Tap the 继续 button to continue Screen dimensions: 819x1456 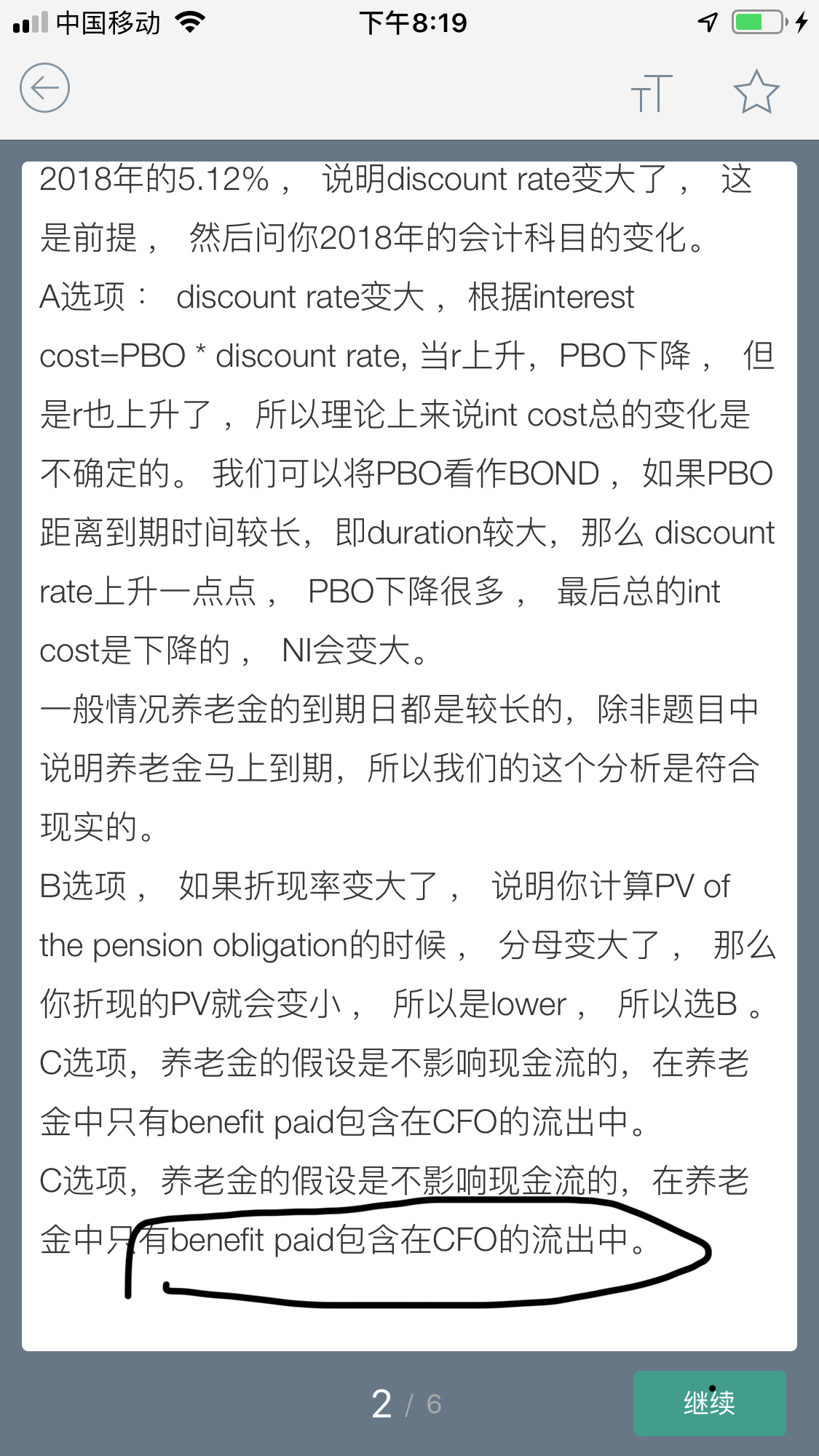pos(709,1403)
